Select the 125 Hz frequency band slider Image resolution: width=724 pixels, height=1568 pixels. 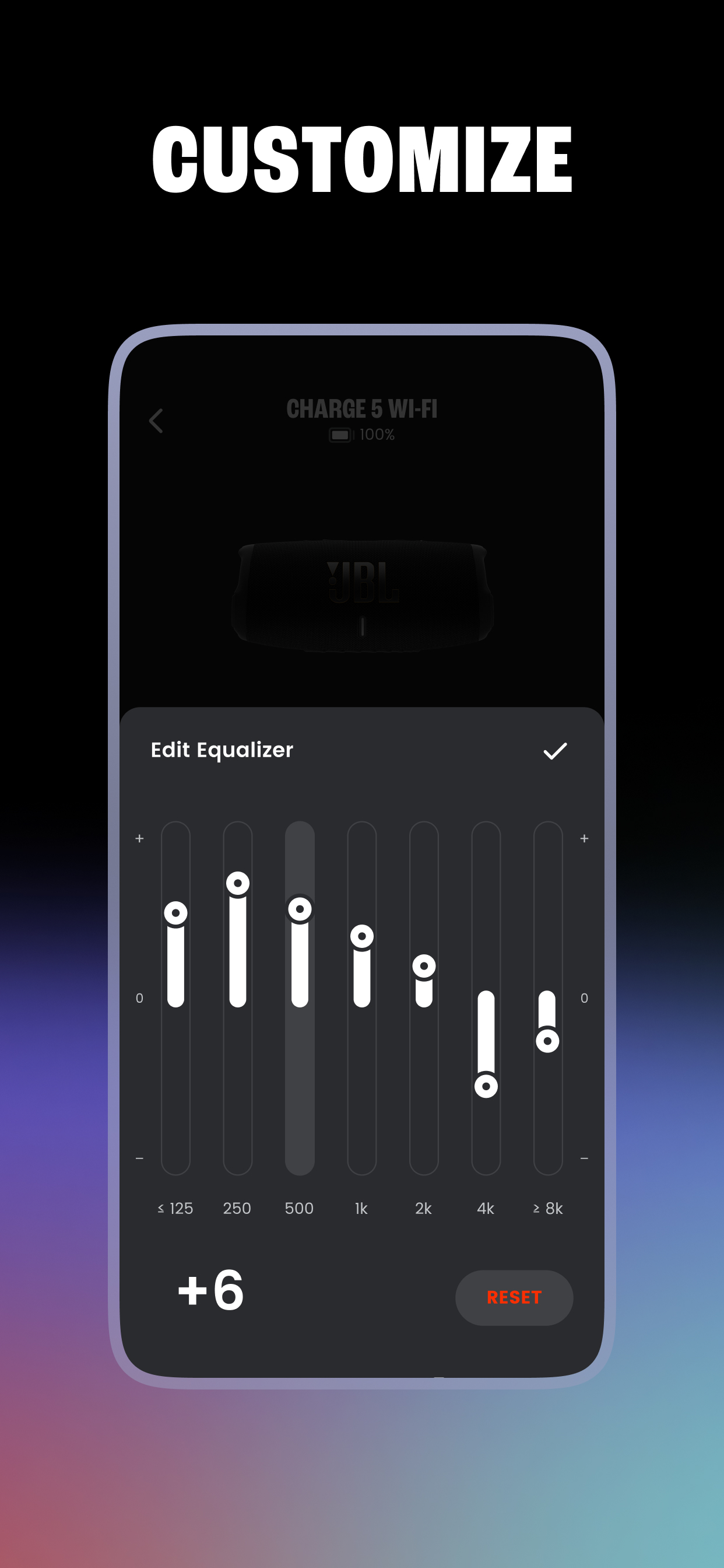[176, 914]
